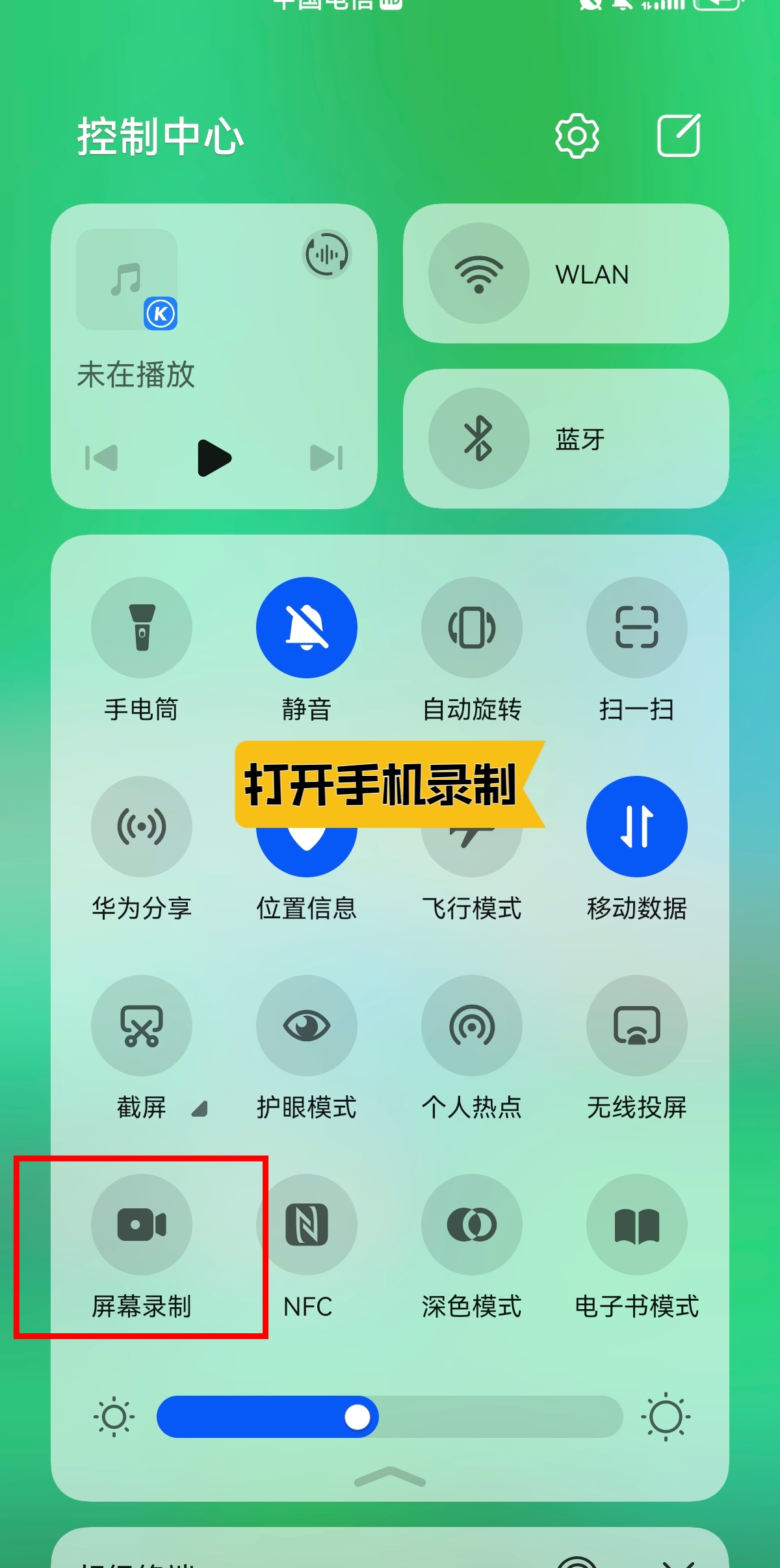Enable auto-rotate (自动旋转)
This screenshot has height=1568, width=780.
click(472, 628)
